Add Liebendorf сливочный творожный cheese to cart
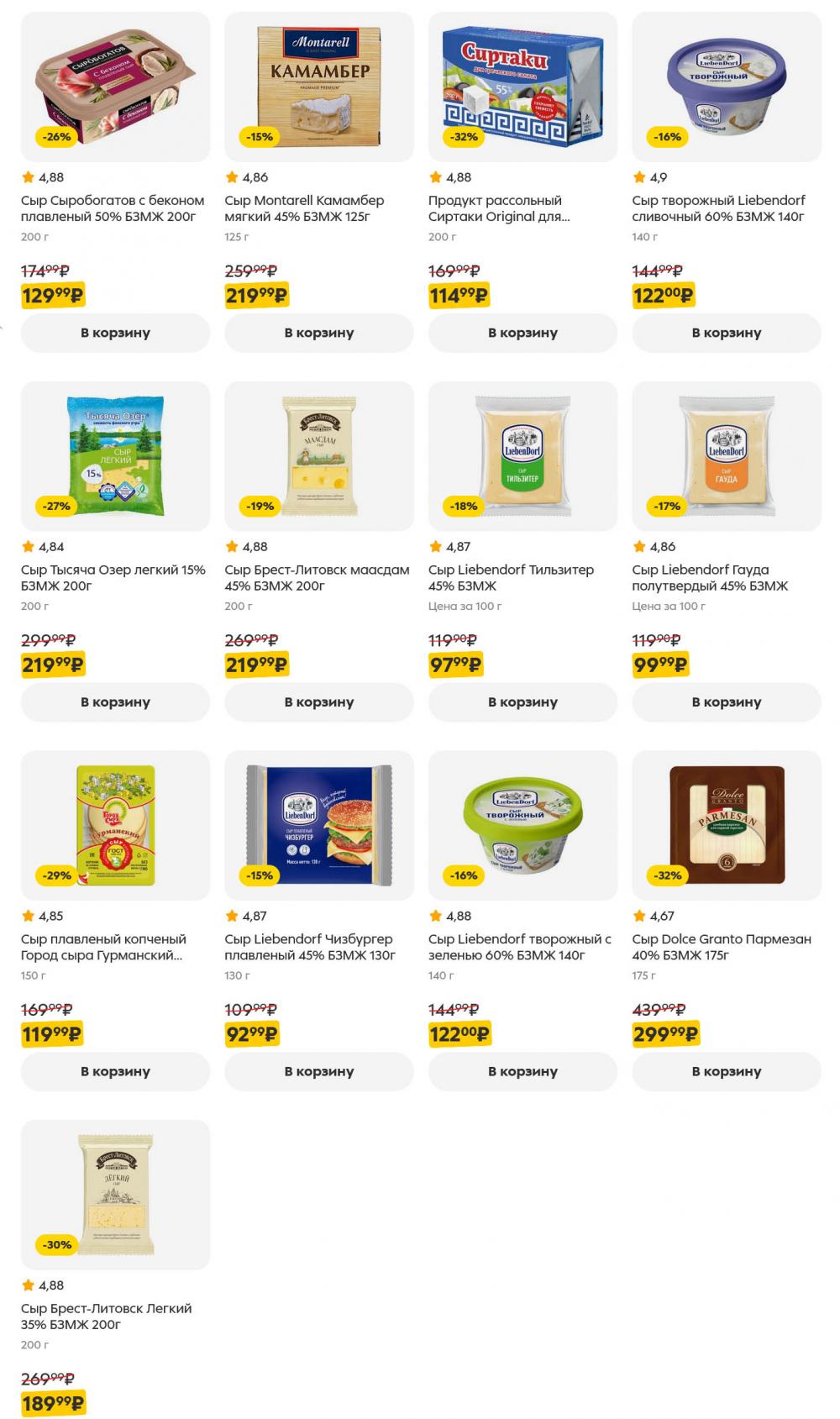The height and width of the screenshot is (1419, 840). (x=726, y=333)
